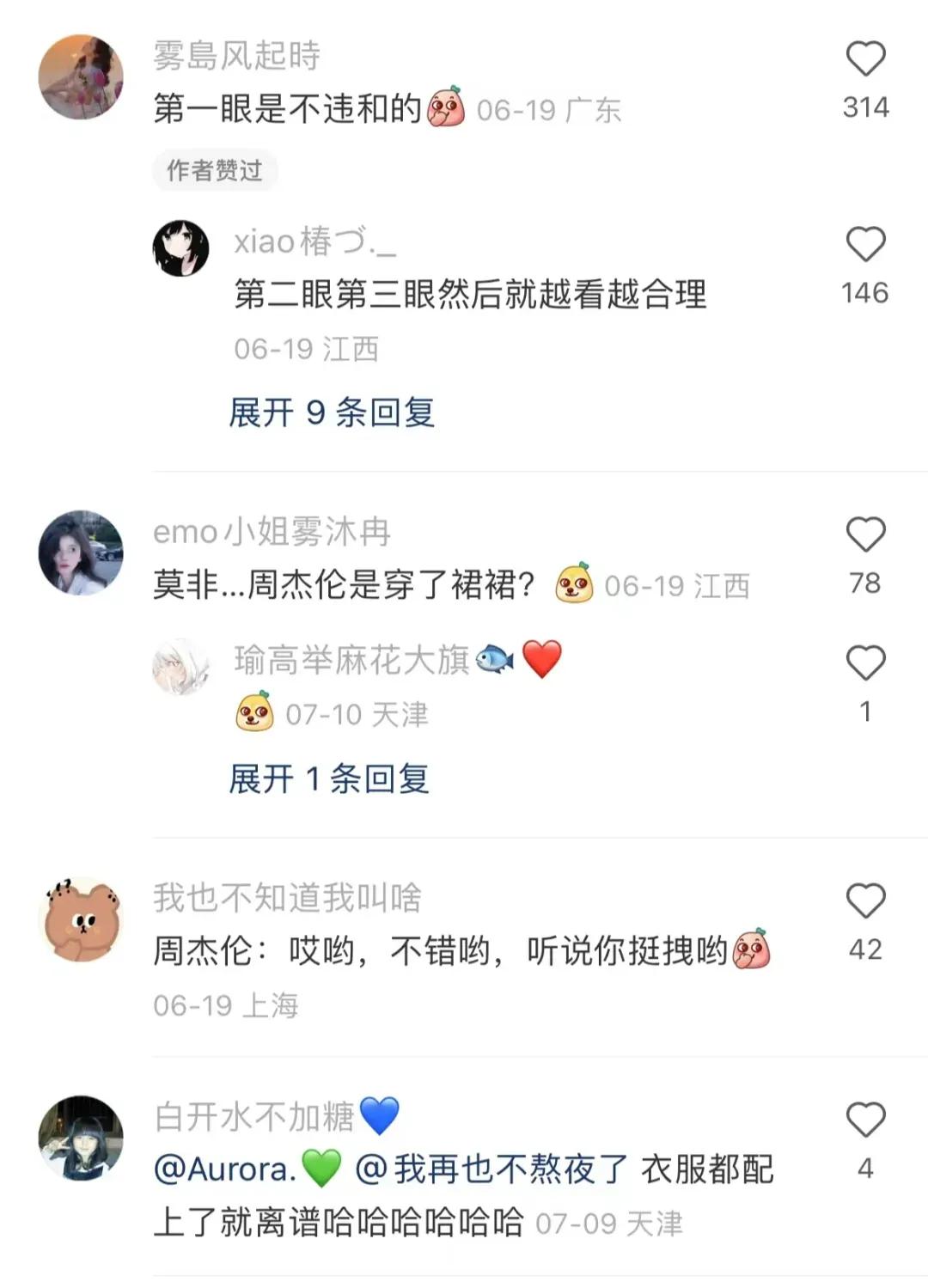Open 白开水不加糖's profile avatar
Image resolution: width=928 pixels, height=1288 pixels.
point(81,1138)
